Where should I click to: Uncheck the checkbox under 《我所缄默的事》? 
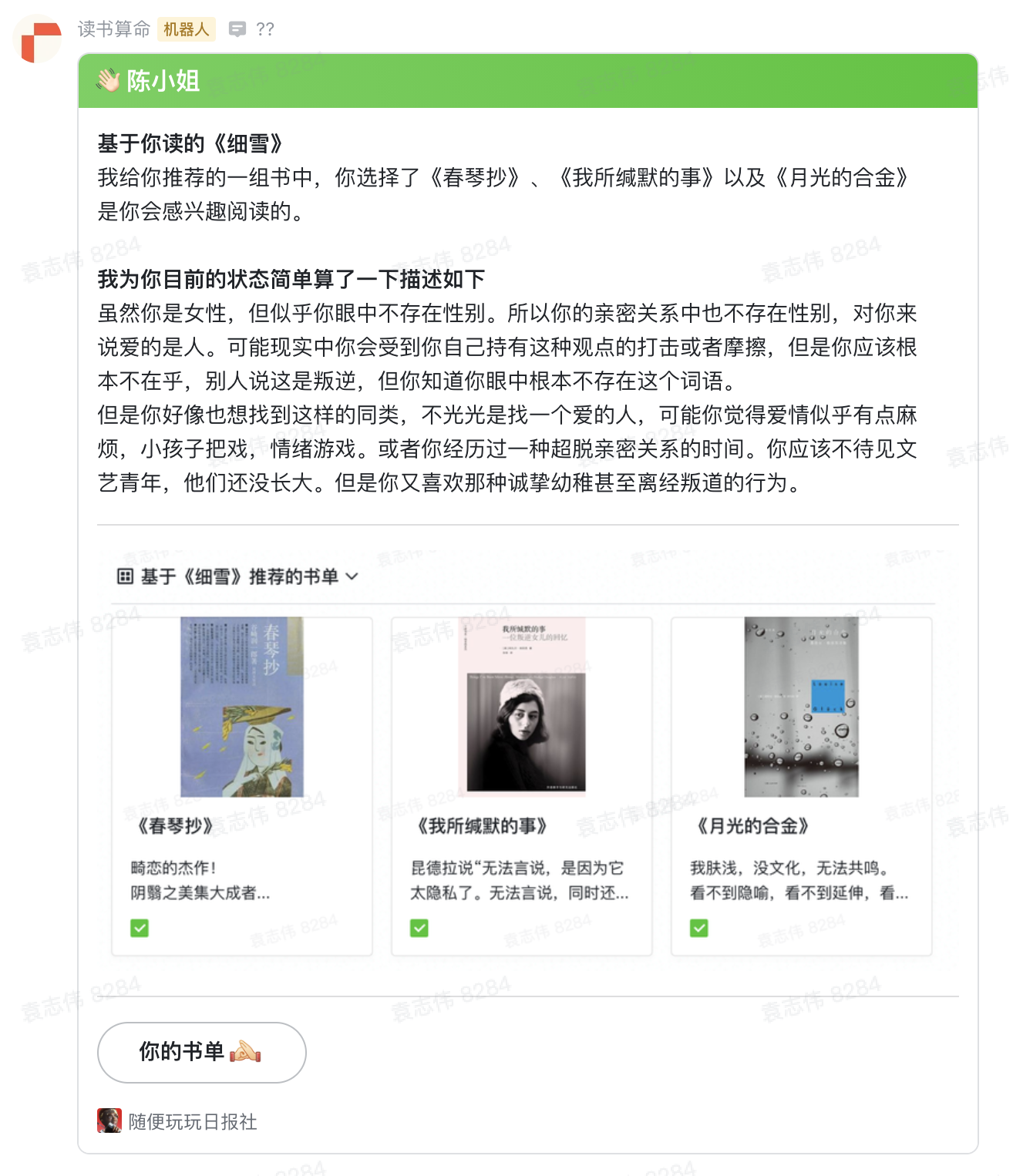[x=419, y=928]
